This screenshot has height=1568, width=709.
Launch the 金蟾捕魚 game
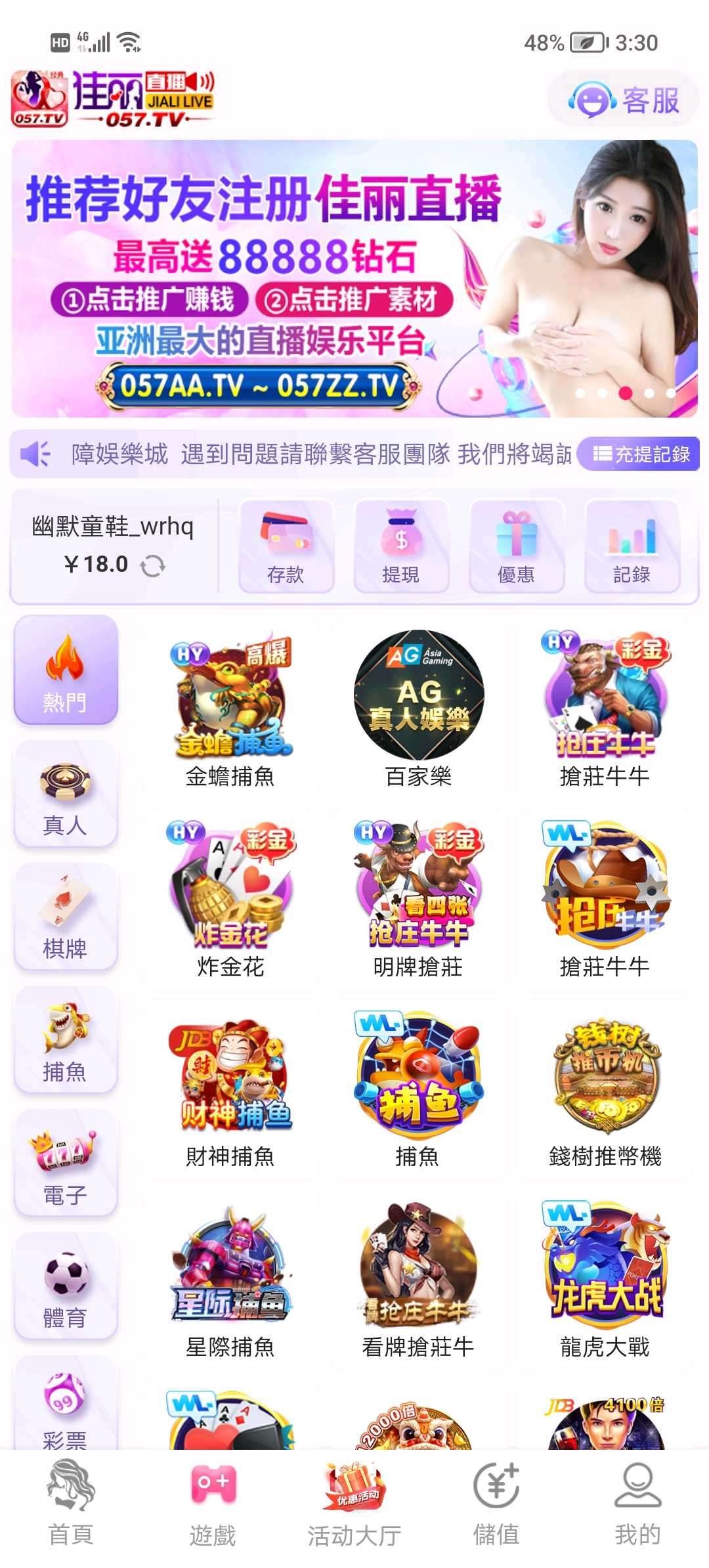tap(230, 709)
